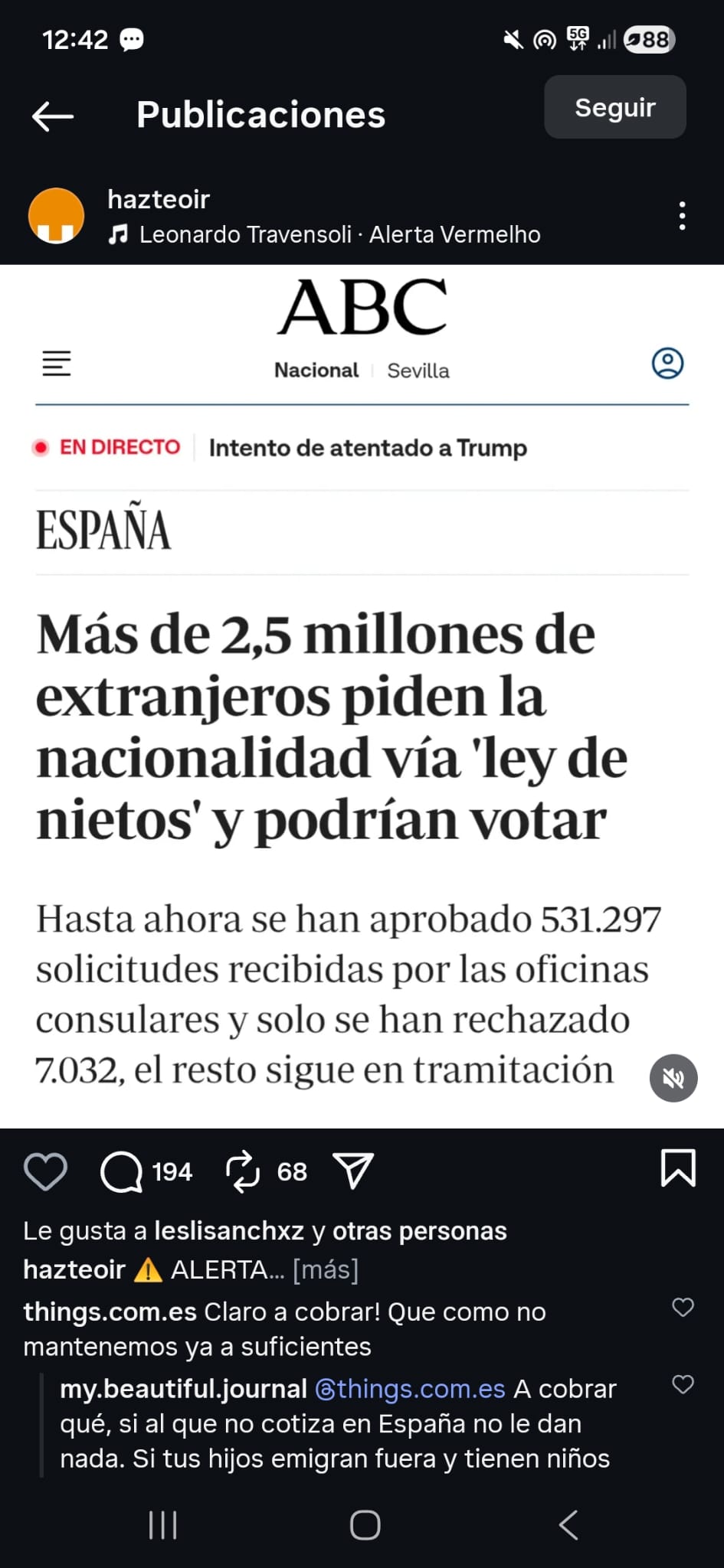View otras personas who liked this

pos(419,1230)
